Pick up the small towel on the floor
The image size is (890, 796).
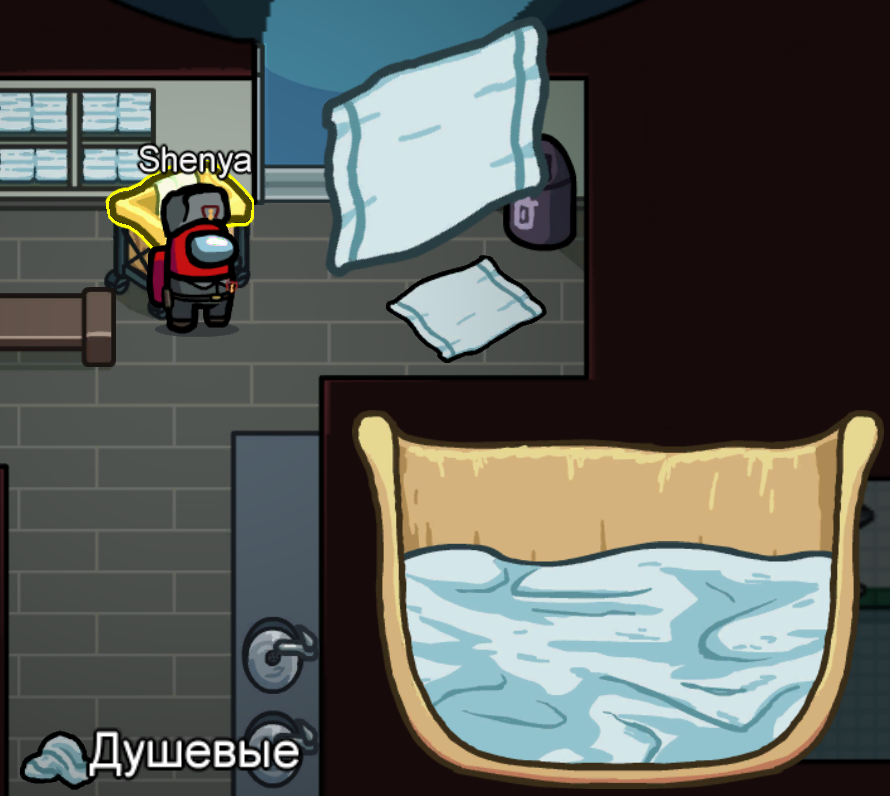pyautogui.click(x=466, y=308)
